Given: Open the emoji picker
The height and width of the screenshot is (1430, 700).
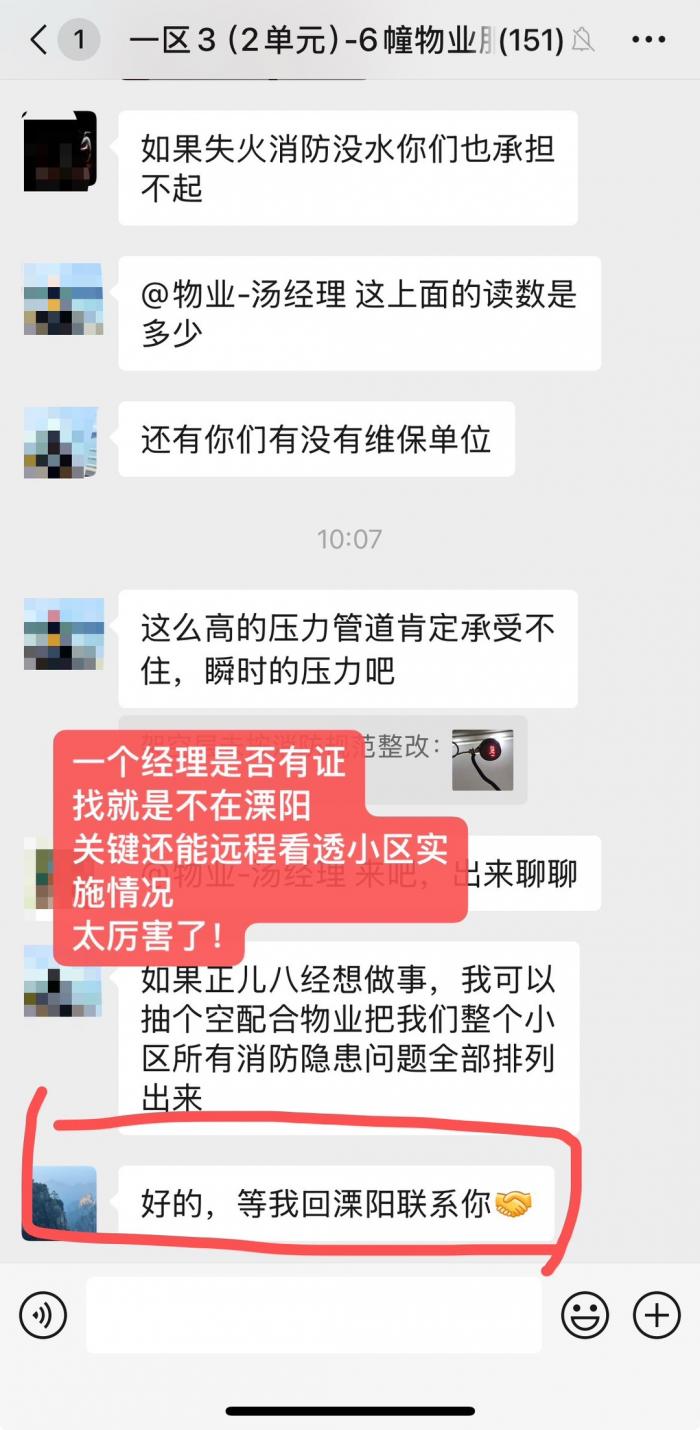Looking at the screenshot, I should coord(585,1314).
